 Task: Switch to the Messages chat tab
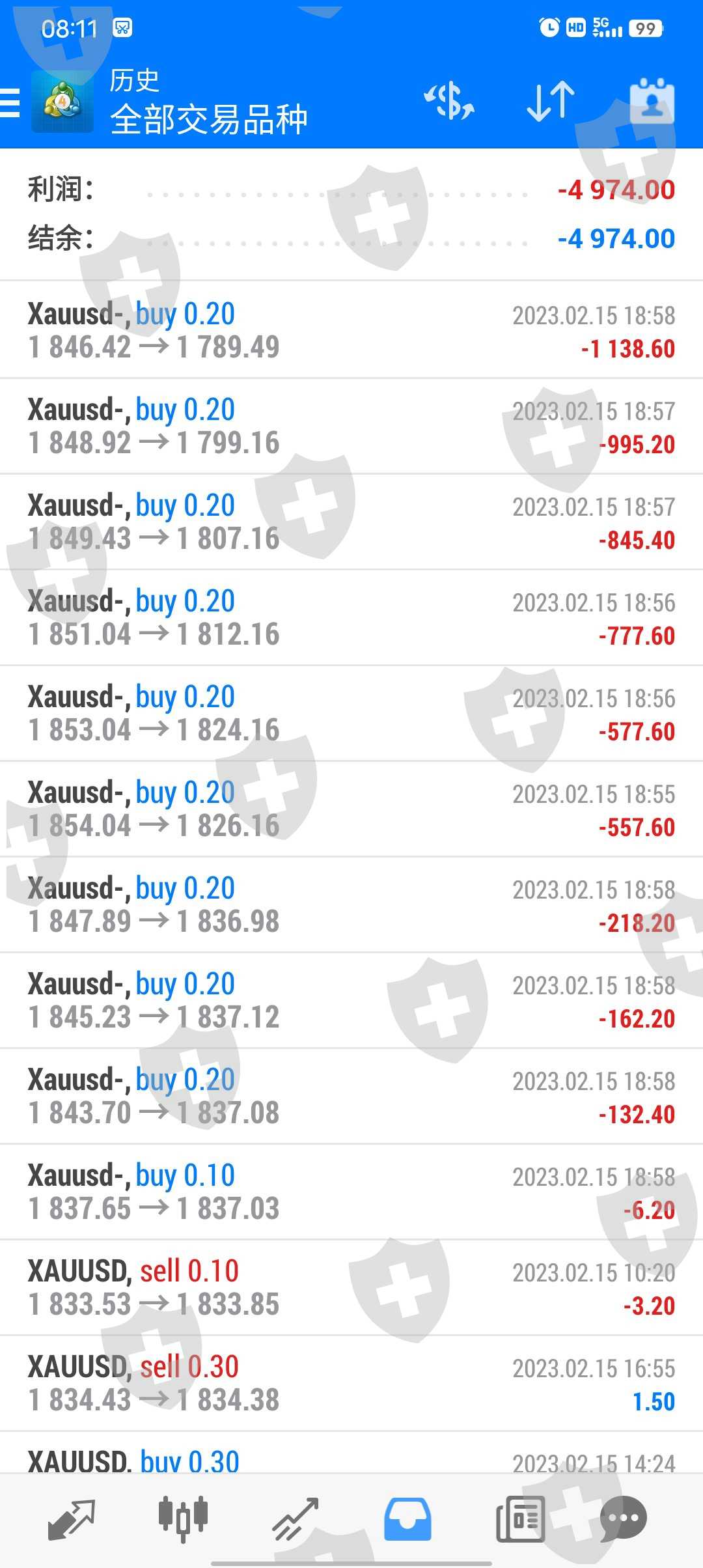624,1520
